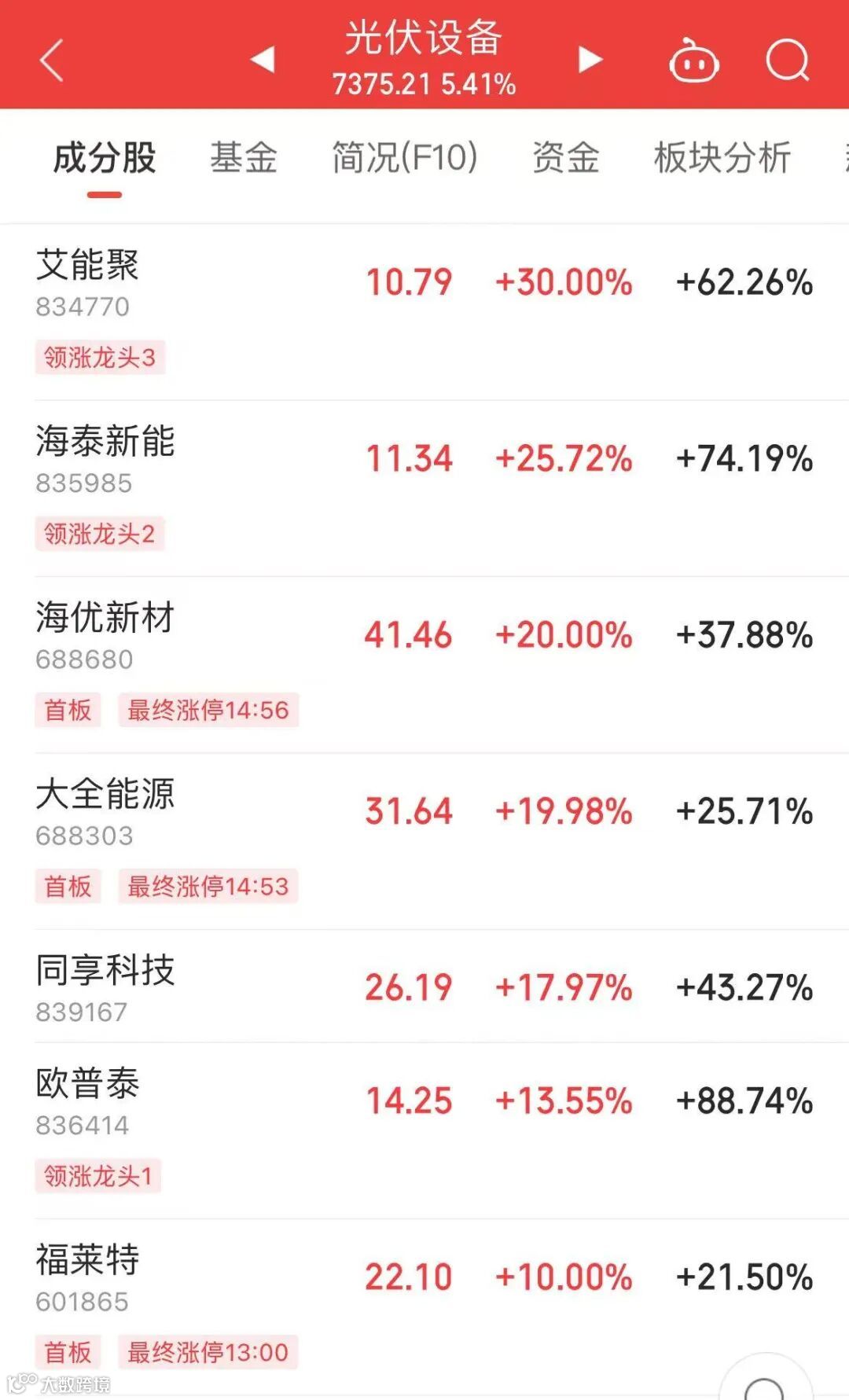Viewport: 849px width, 1400px height.
Task: Open search from the header
Action: [787, 61]
